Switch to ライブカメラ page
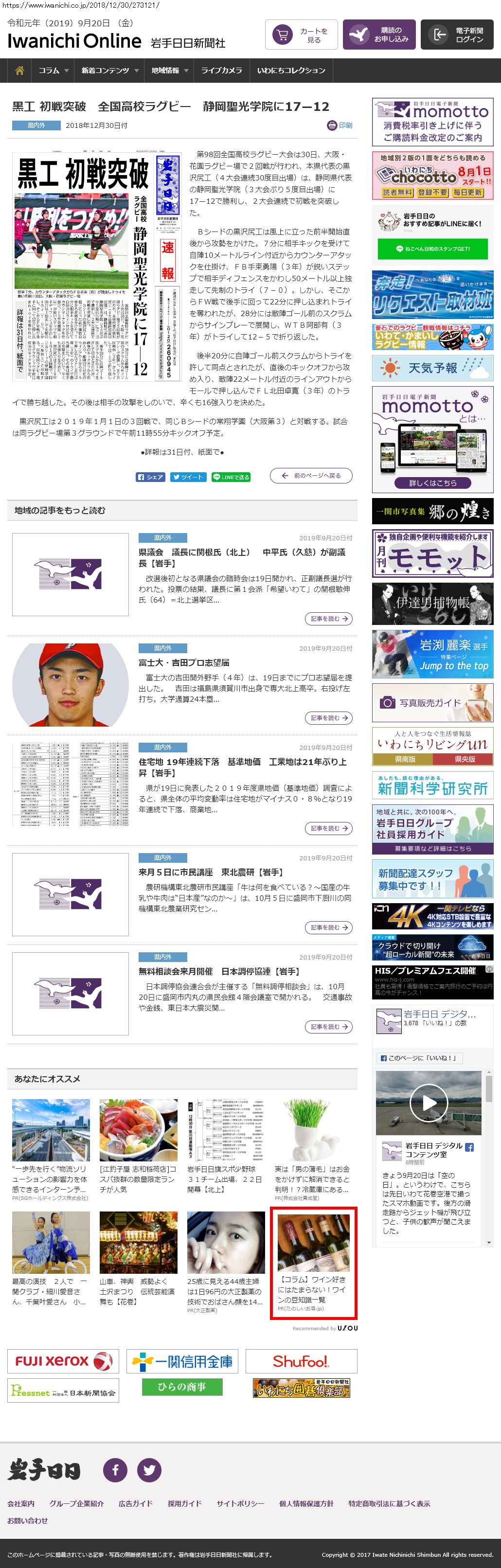The image size is (501, 1568). tap(222, 71)
